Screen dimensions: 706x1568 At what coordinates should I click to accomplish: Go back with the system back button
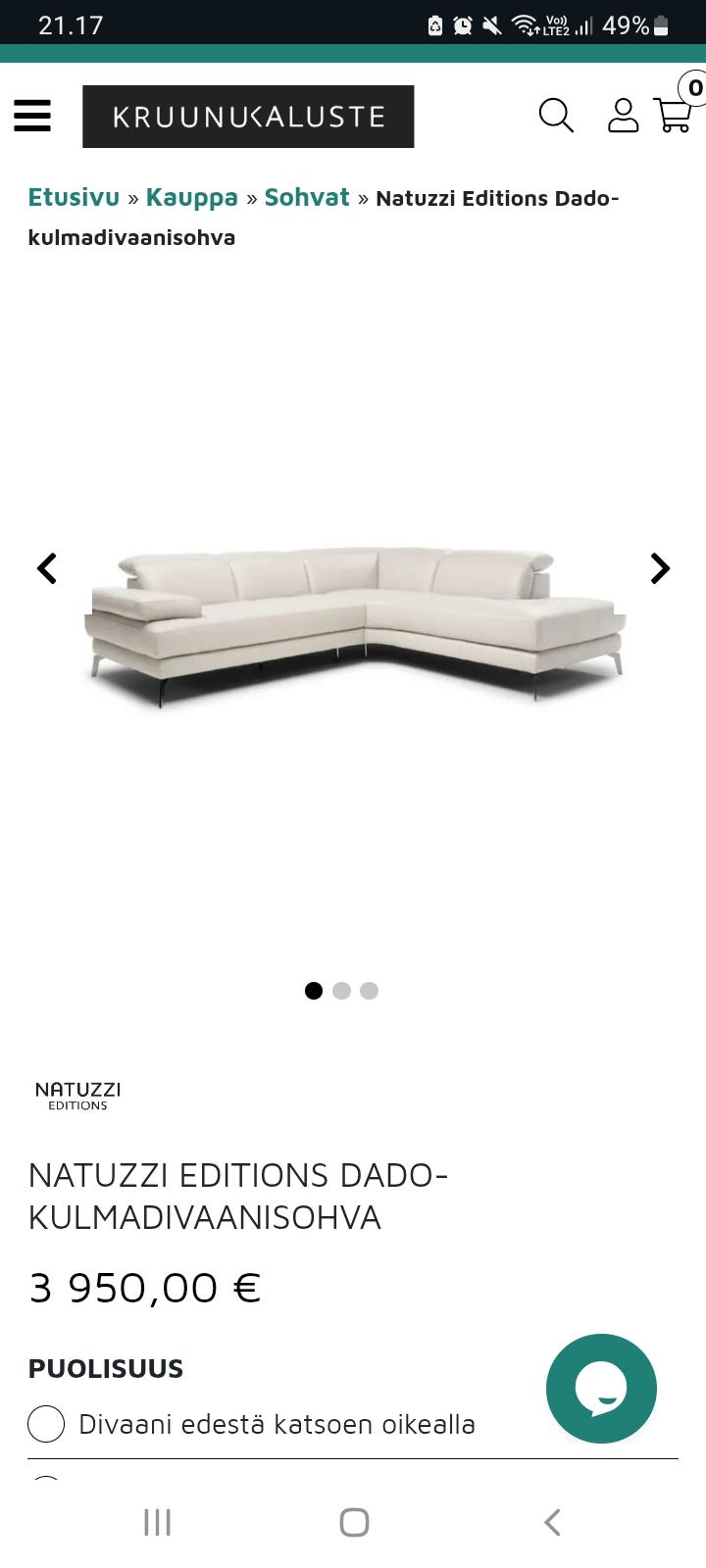pos(552,1522)
